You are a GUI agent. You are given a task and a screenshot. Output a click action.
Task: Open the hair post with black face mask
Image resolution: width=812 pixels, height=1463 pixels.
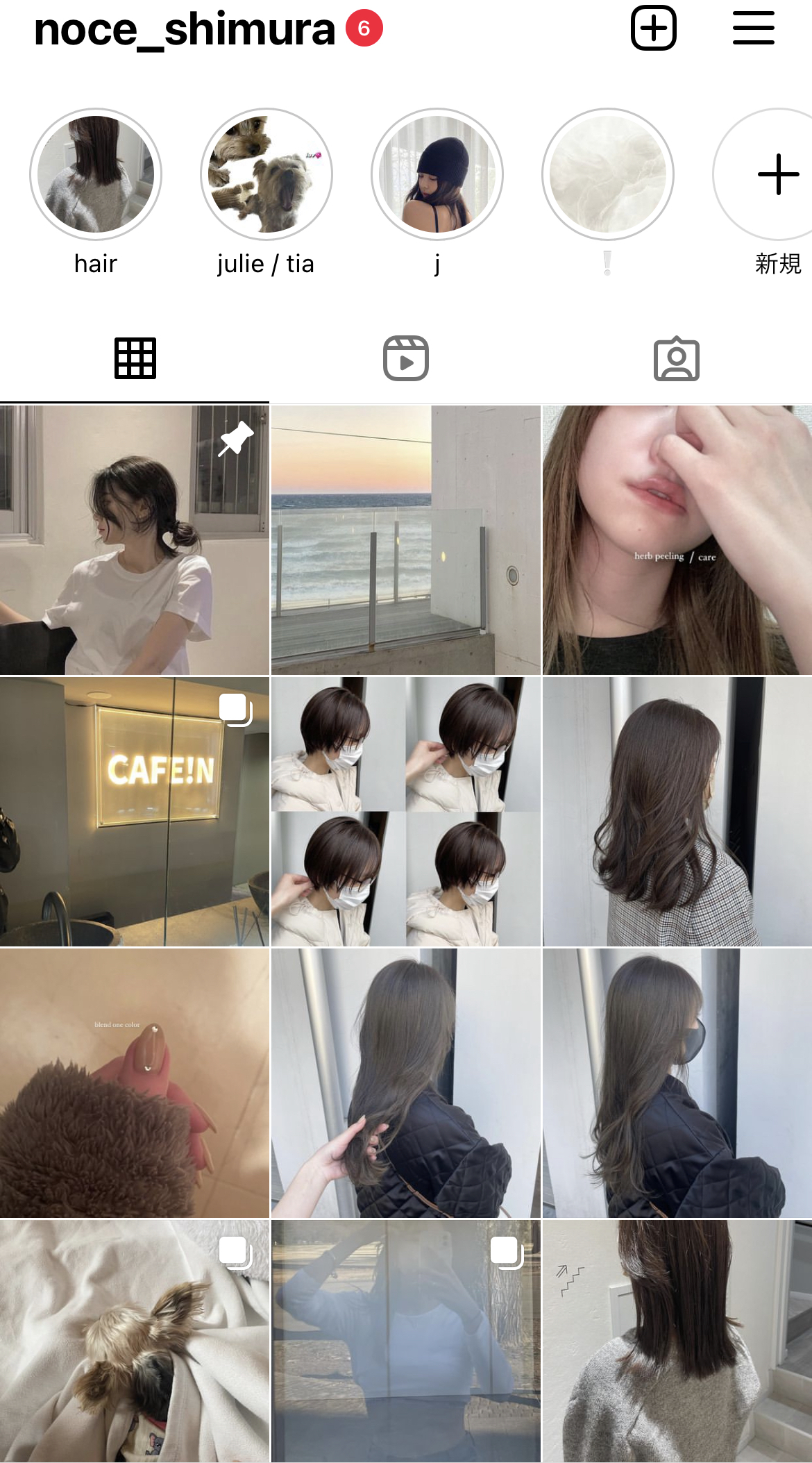(677, 1083)
